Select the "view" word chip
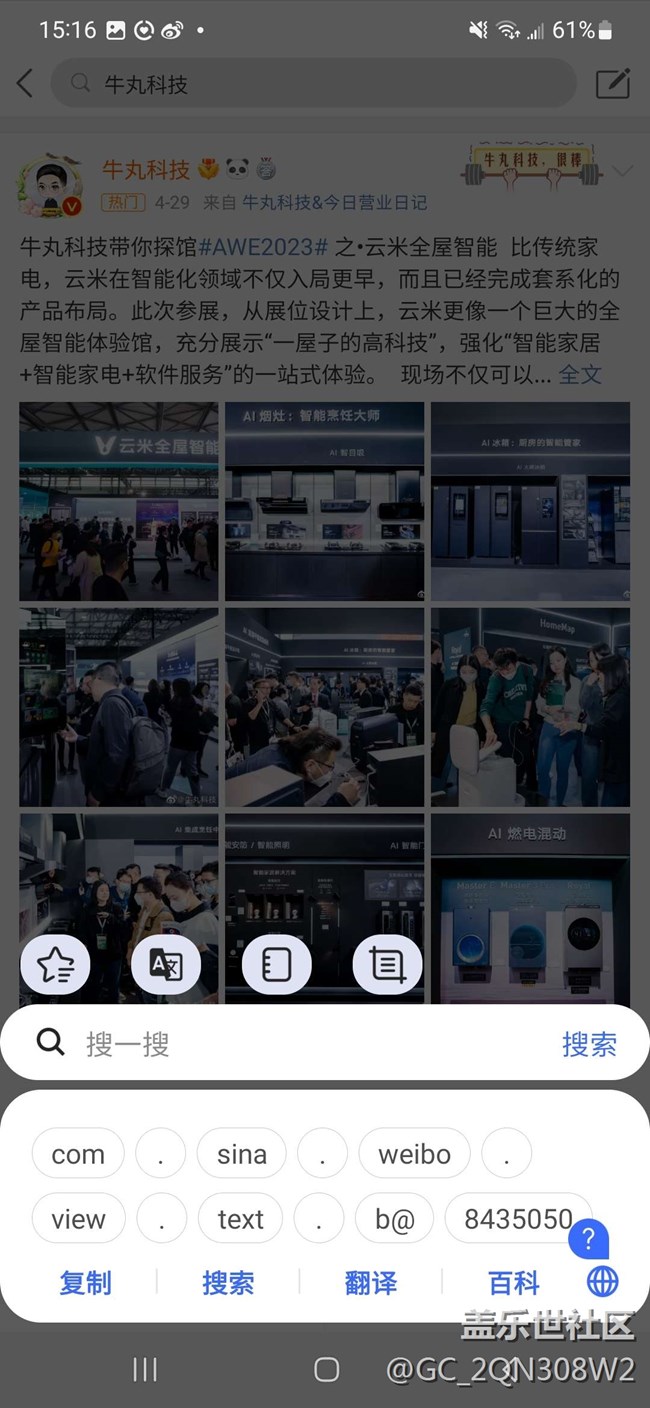Screen dimensions: 650x1408 (78, 1219)
